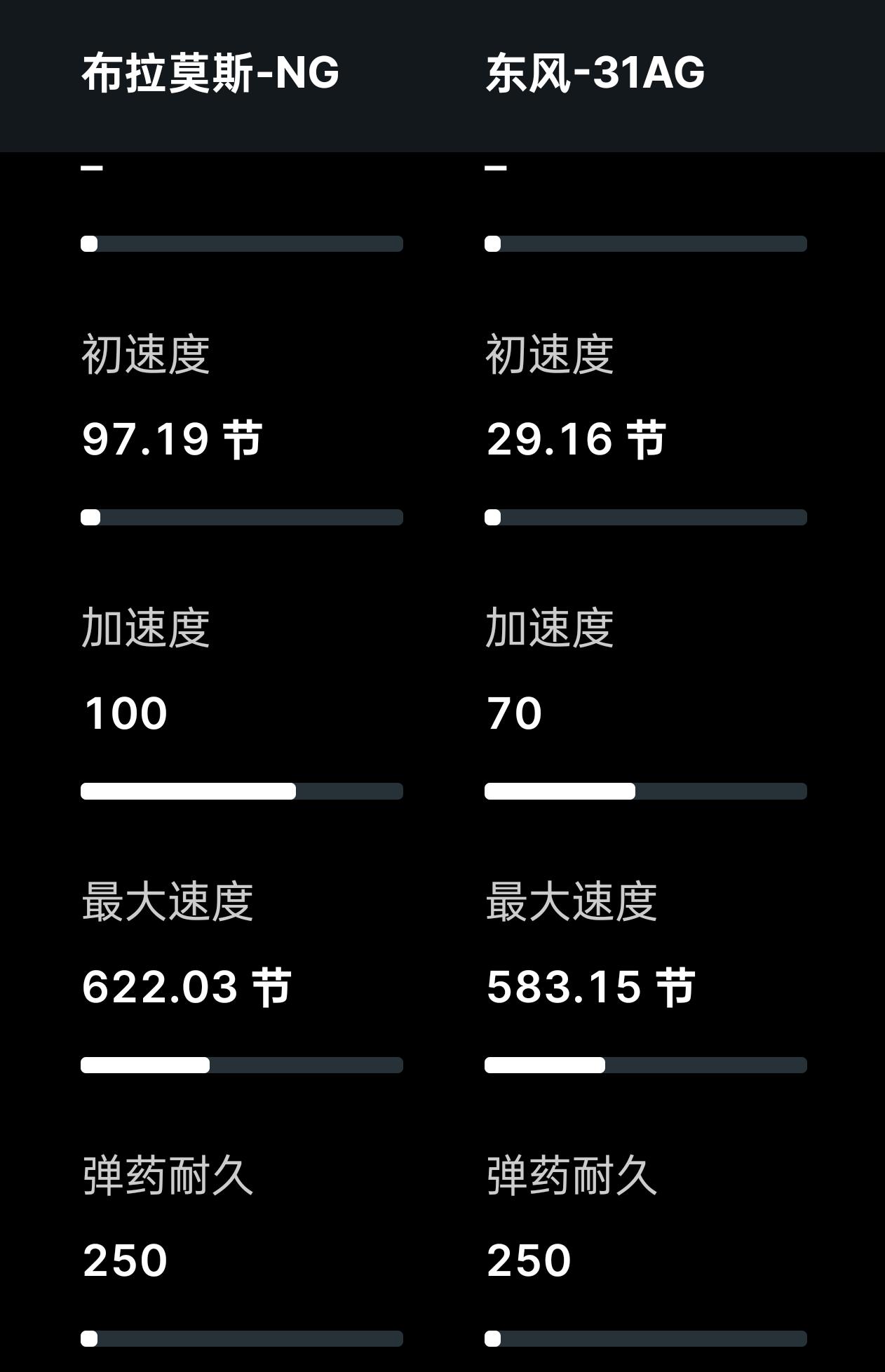Select the 97.19 节 initial speed value
The height and width of the screenshot is (1372, 885).
click(173, 440)
